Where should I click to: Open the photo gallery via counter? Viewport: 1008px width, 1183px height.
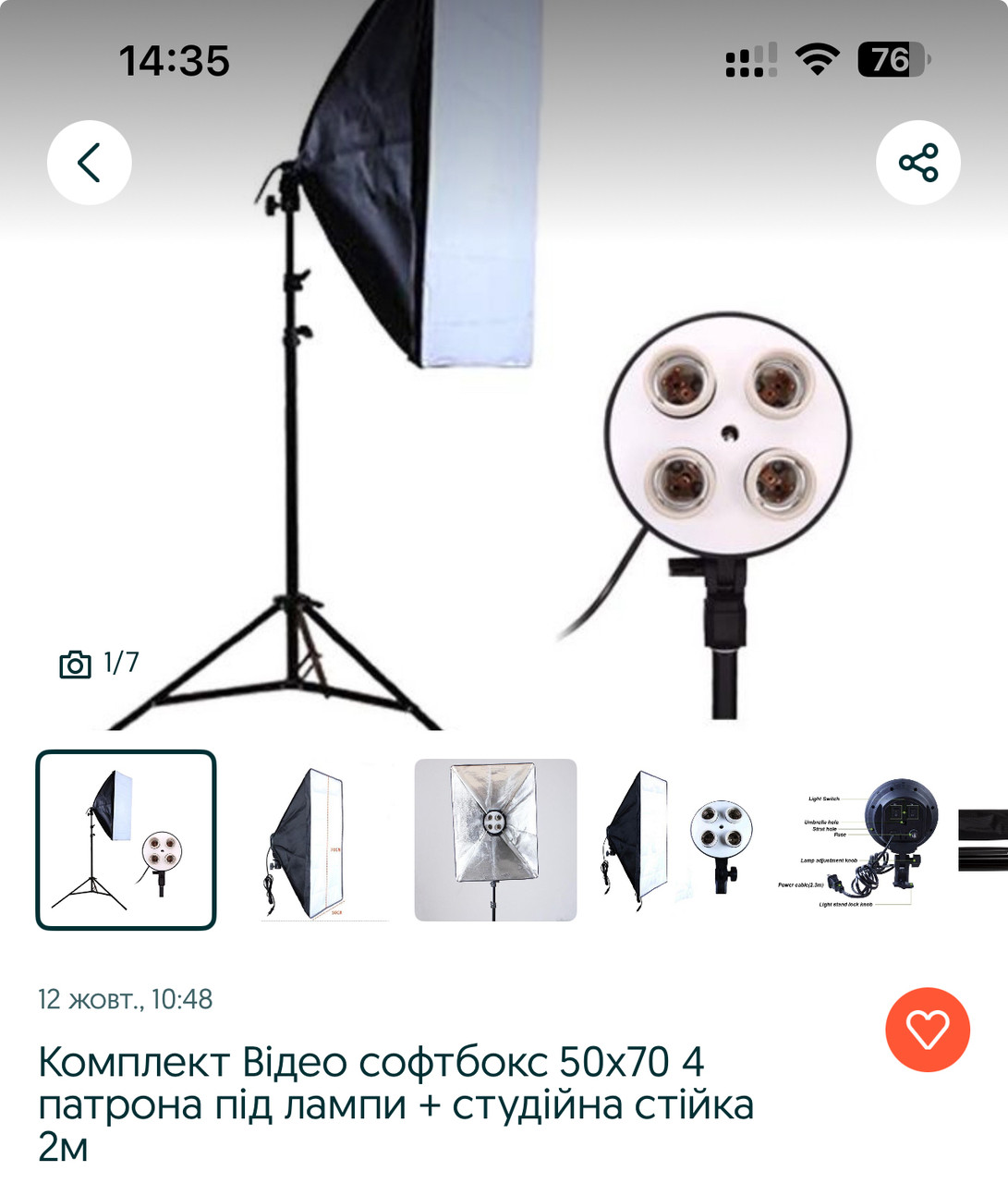click(x=102, y=662)
